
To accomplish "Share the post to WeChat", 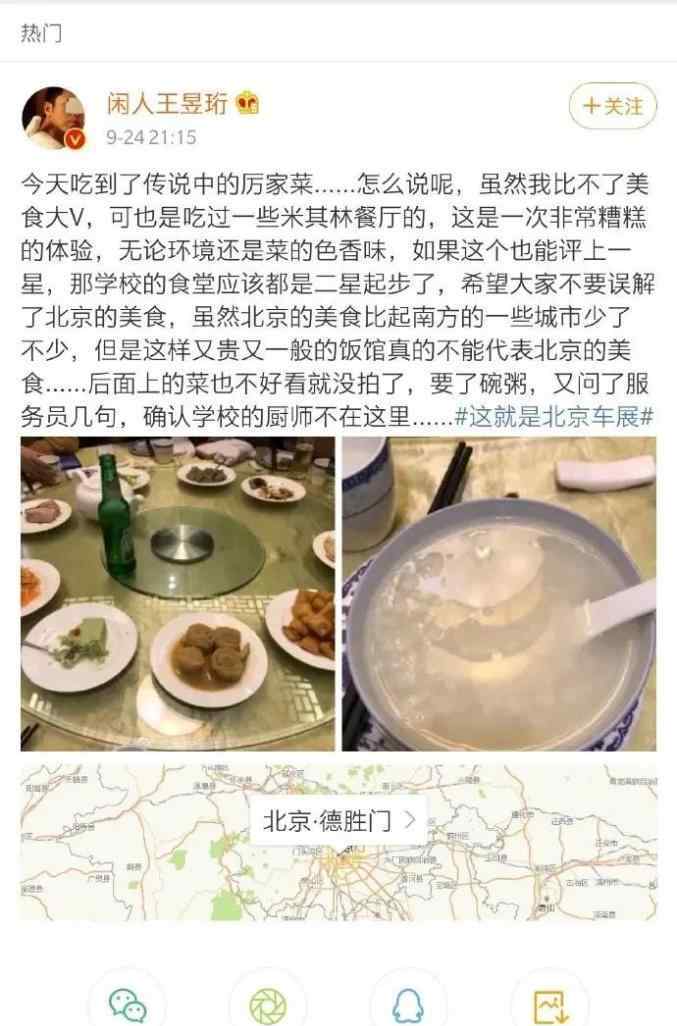I will pos(127,1003).
